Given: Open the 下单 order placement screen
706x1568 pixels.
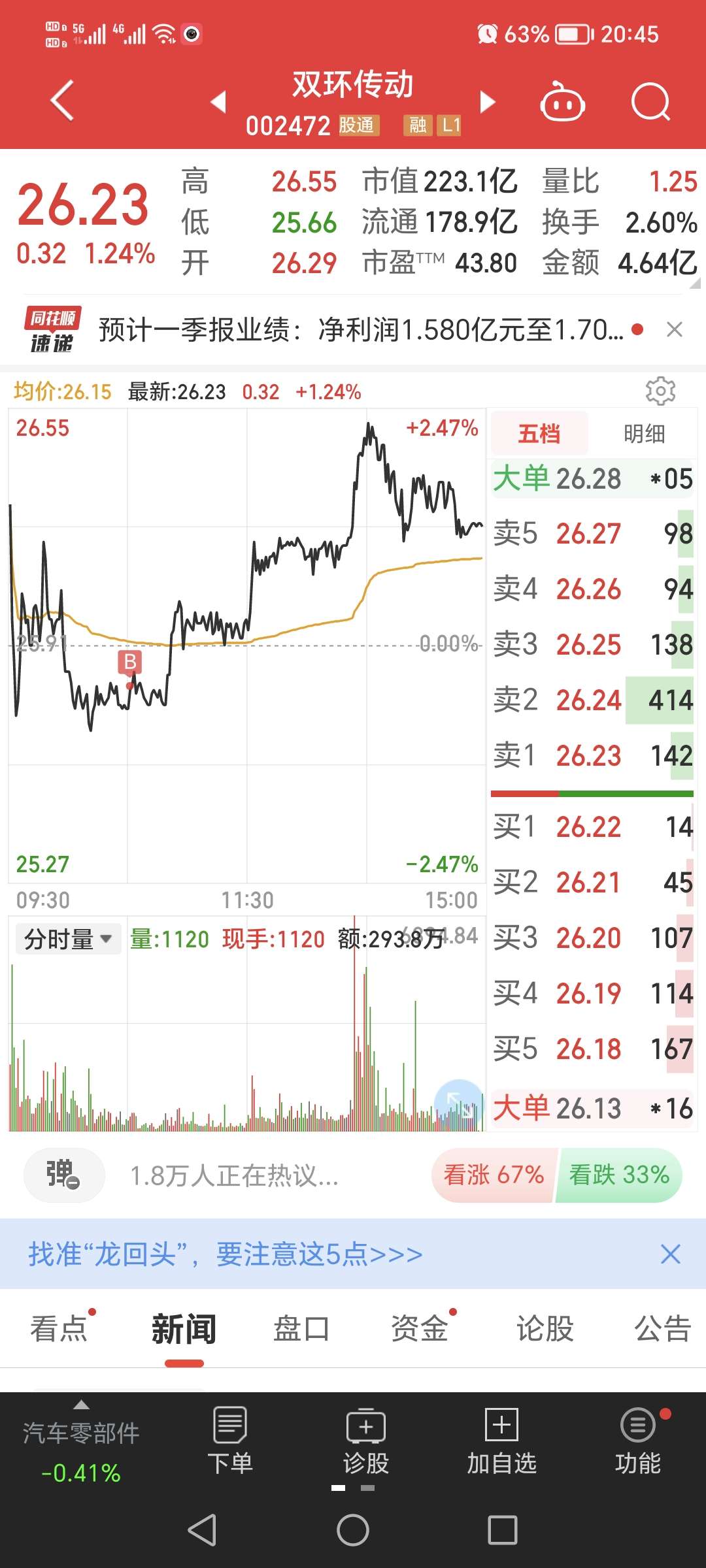Looking at the screenshot, I should tap(230, 1448).
